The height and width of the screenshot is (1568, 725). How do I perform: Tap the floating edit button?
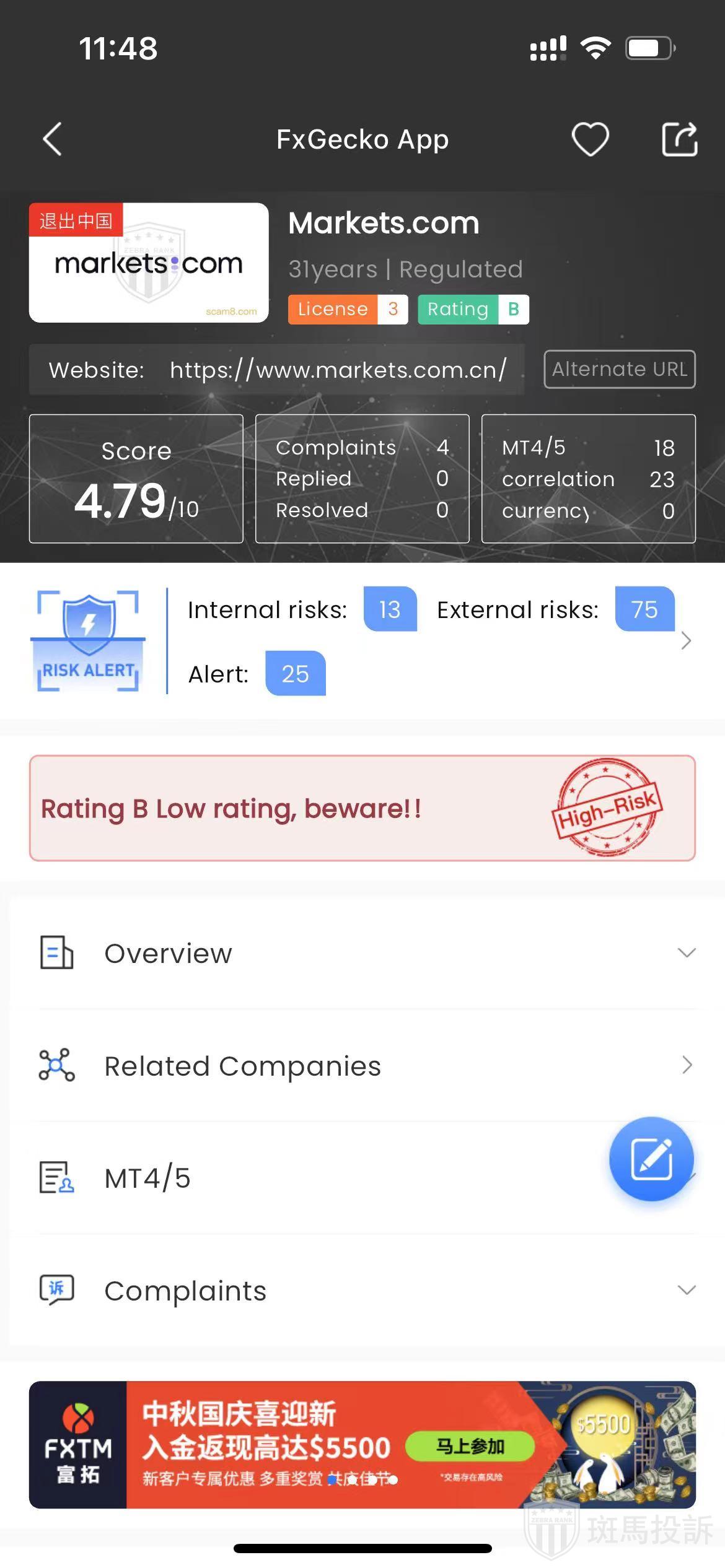pos(651,1159)
